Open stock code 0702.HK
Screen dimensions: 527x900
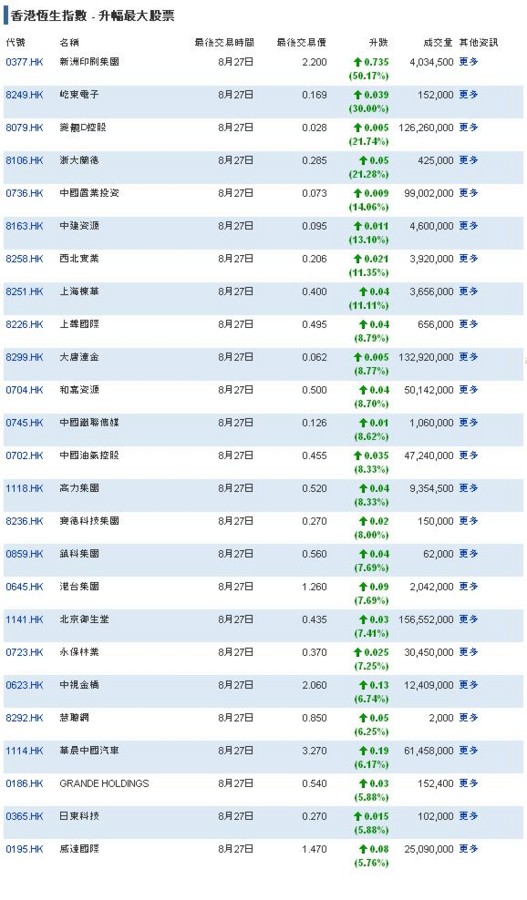tap(25, 456)
